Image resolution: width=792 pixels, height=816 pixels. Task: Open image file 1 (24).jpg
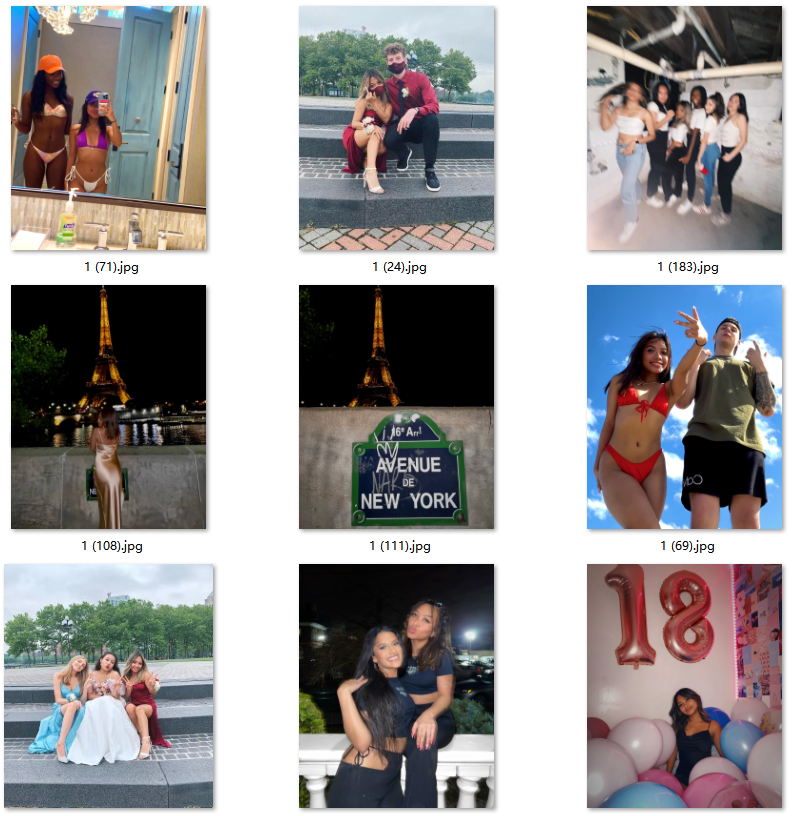(396, 128)
